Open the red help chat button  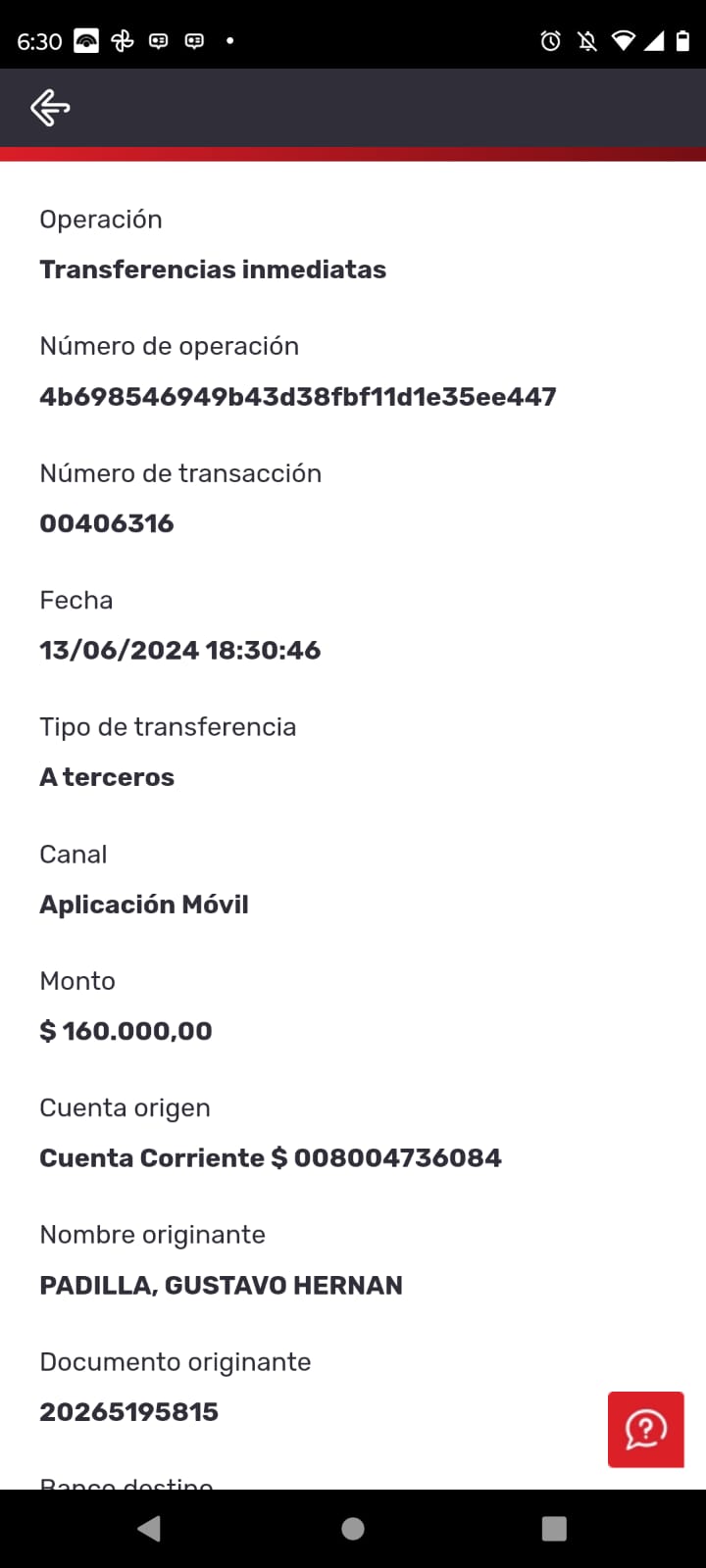[x=646, y=1429]
